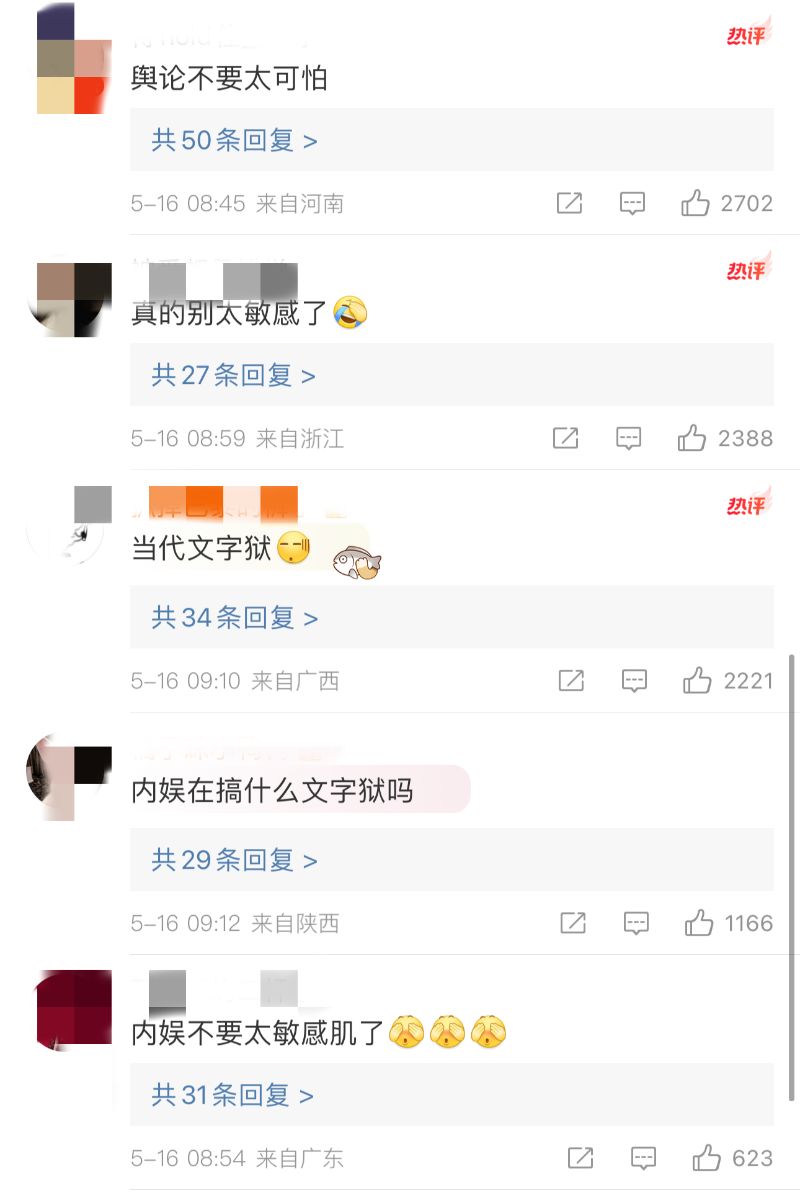Share the comment 舆论不要太可怕
This screenshot has height=1193, width=800.
pos(569,204)
